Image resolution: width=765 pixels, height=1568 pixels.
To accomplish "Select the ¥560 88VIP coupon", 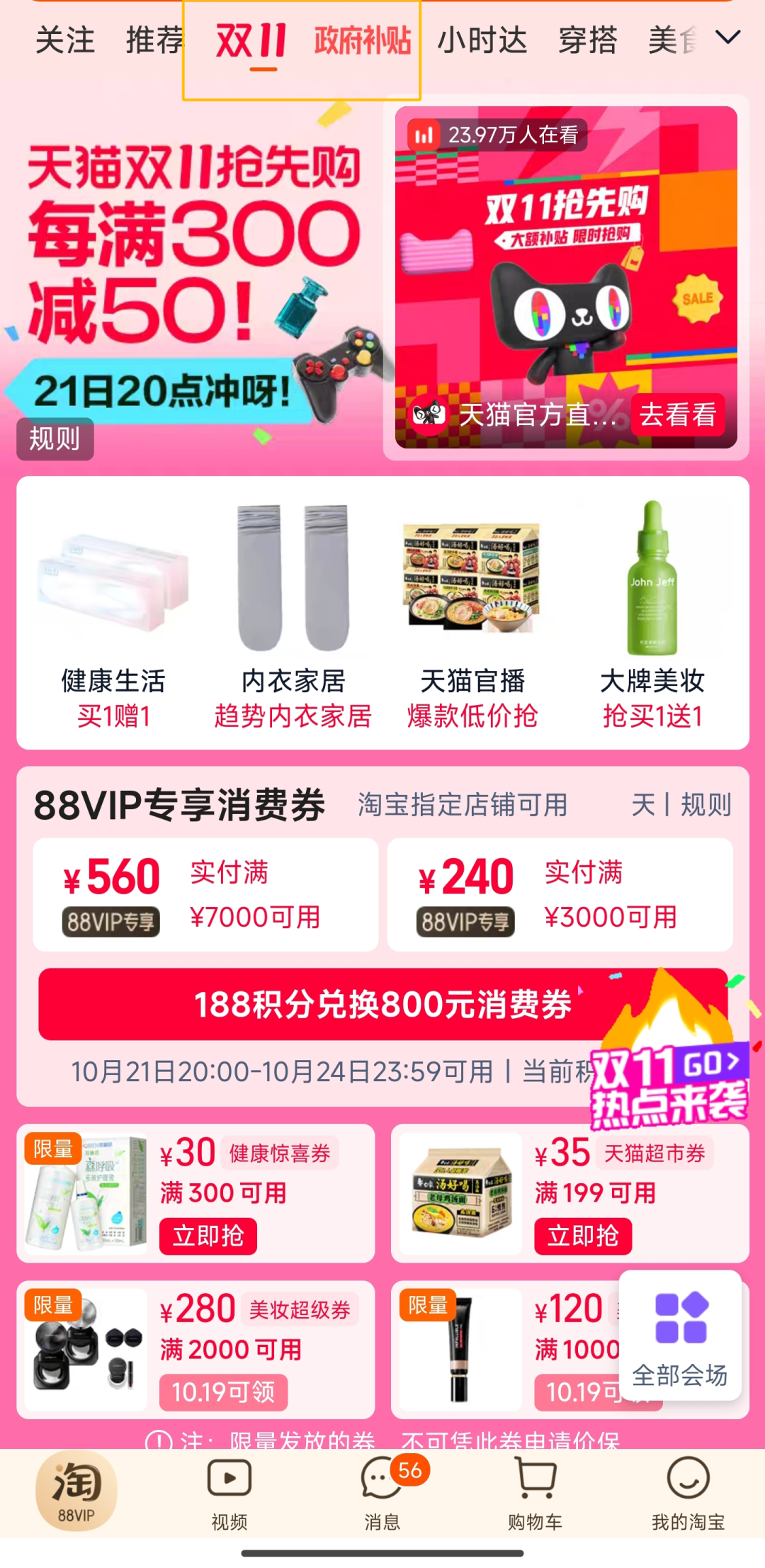I will (x=205, y=894).
